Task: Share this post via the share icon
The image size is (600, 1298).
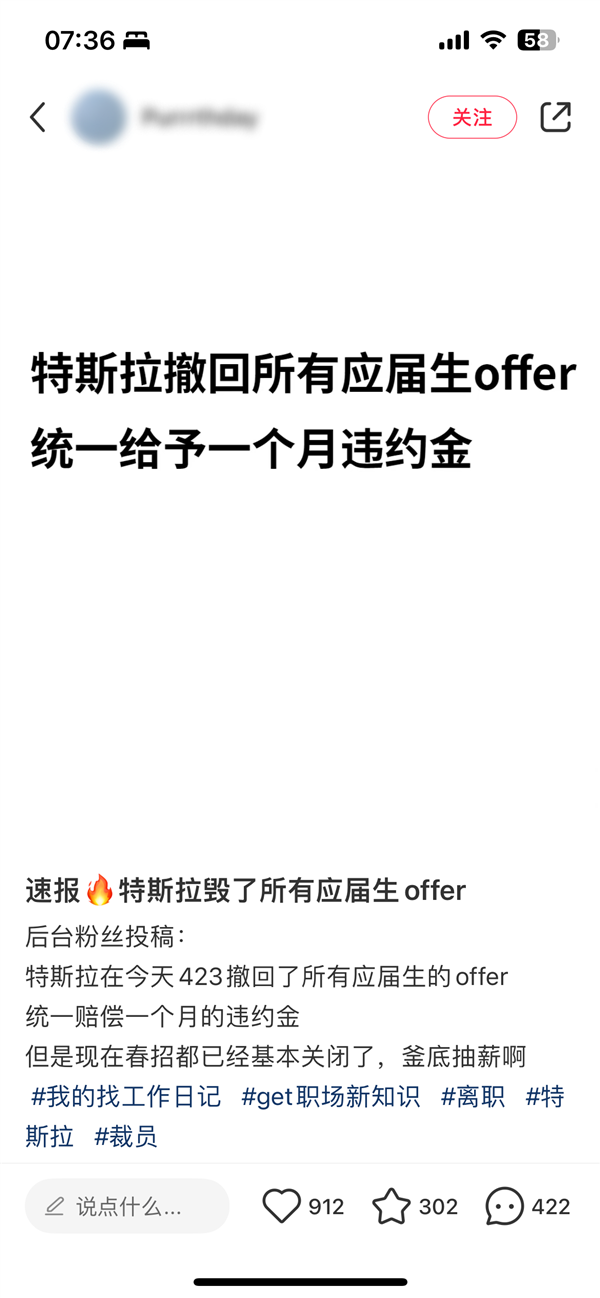Action: (x=555, y=117)
